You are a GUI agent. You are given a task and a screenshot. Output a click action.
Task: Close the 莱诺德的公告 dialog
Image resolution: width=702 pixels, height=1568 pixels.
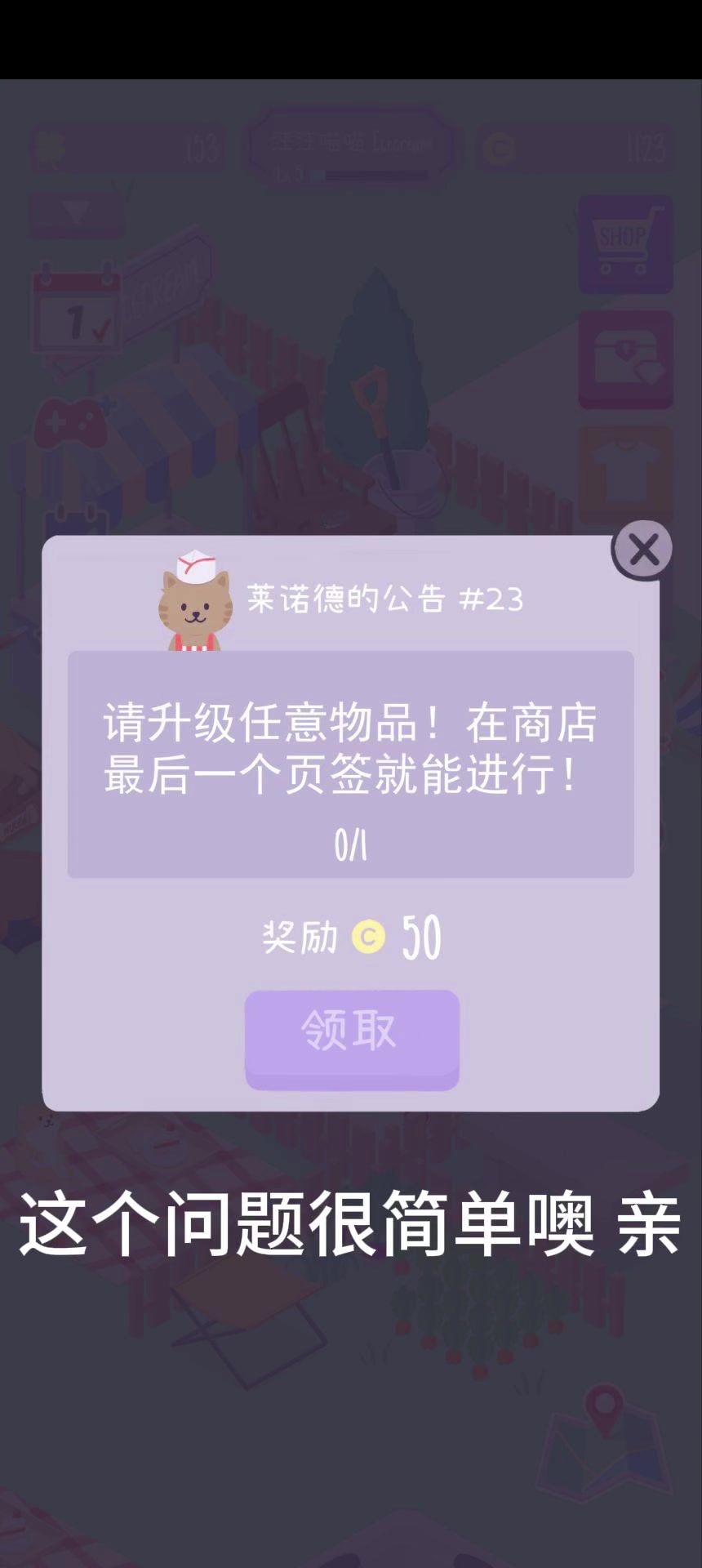643,550
